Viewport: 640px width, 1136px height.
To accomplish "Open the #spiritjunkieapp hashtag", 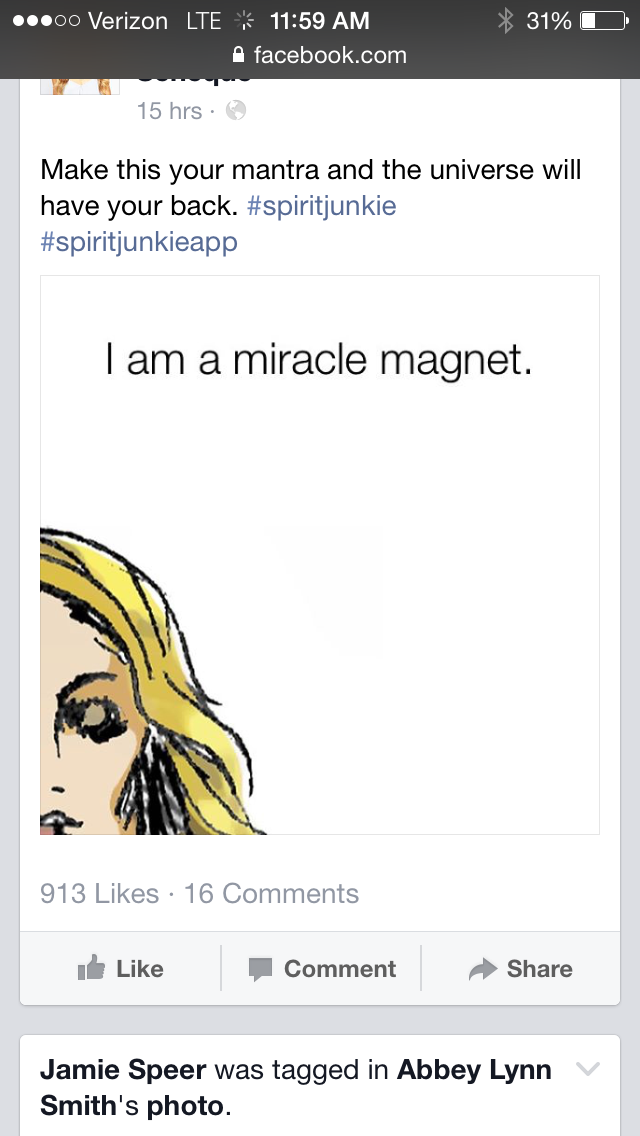I will [139, 242].
